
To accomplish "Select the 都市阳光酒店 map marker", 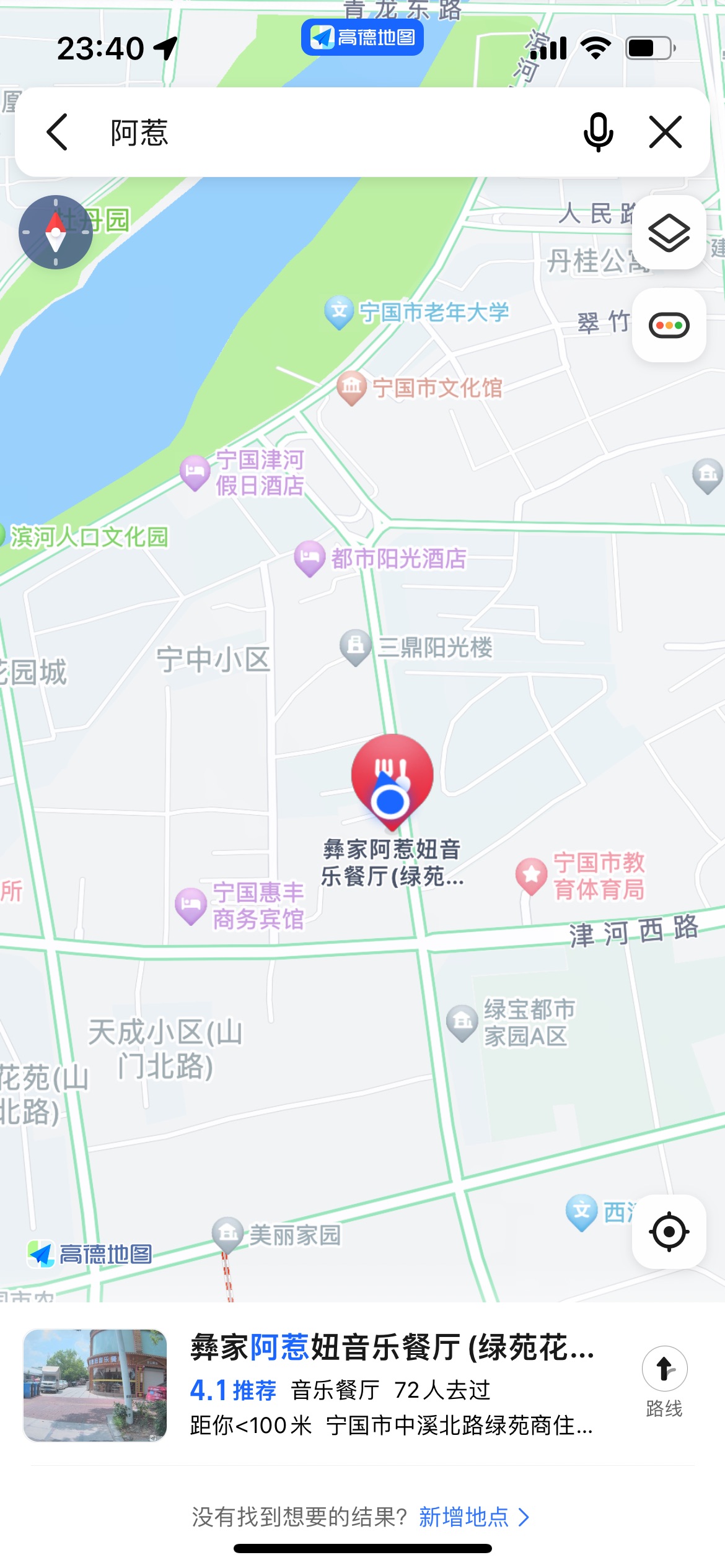I will tap(309, 557).
